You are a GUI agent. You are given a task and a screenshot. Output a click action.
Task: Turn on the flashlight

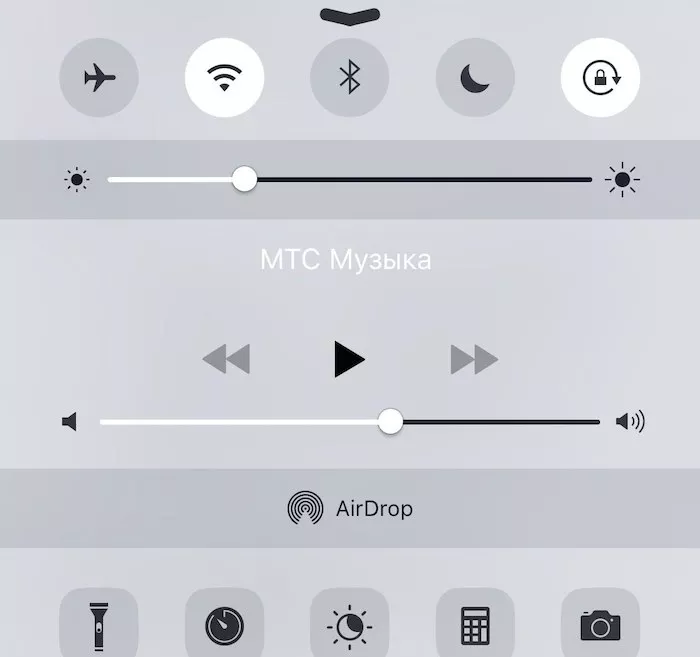click(99, 624)
